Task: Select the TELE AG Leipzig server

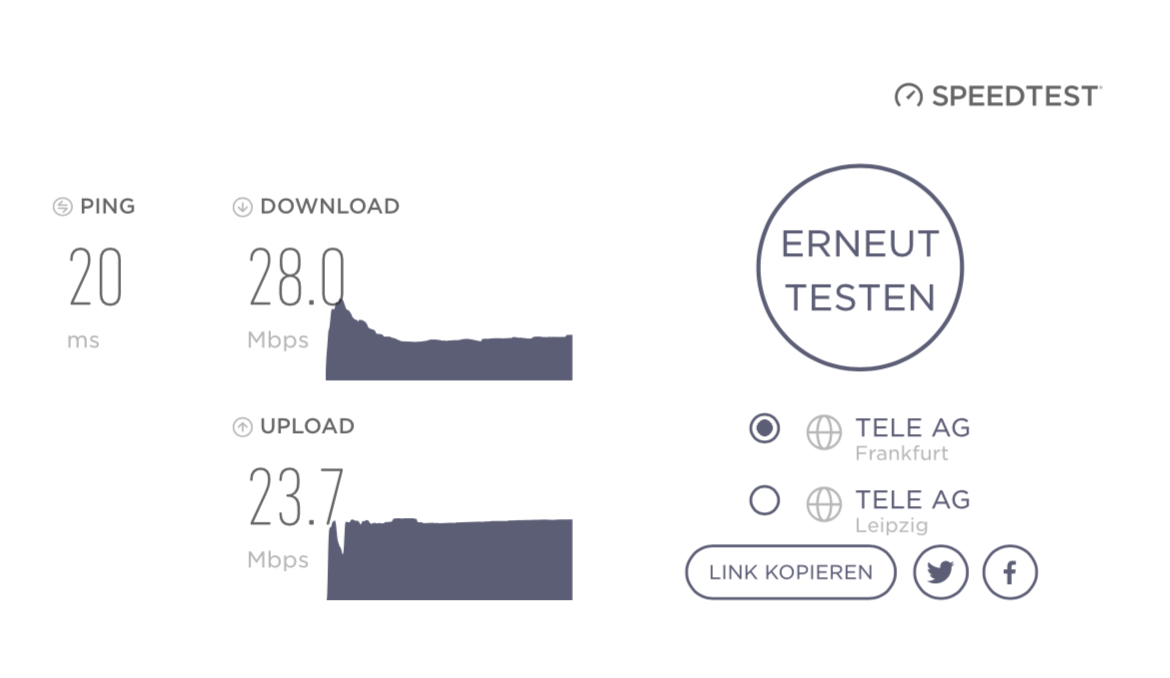Action: point(765,500)
